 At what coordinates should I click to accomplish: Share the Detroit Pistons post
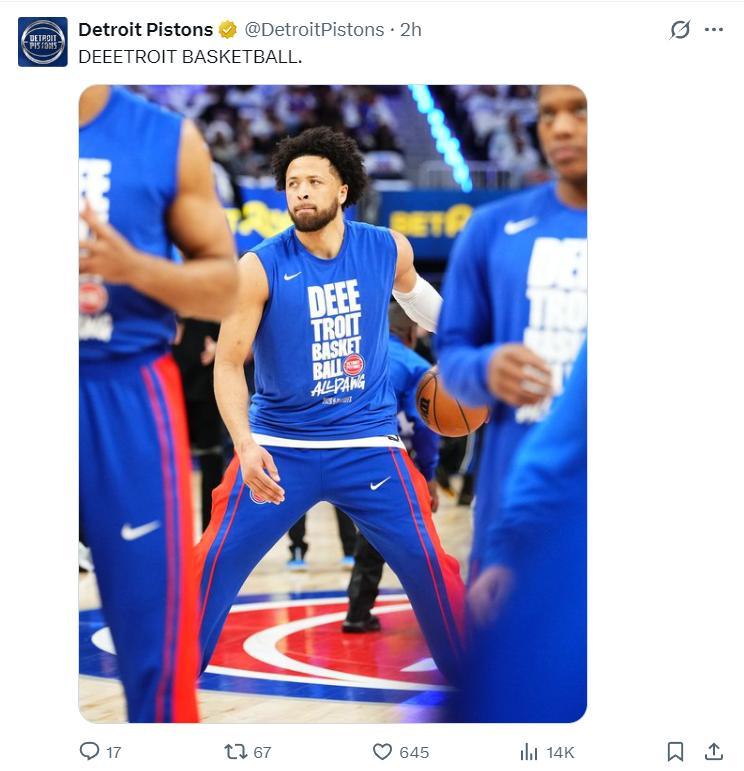[x=714, y=751]
